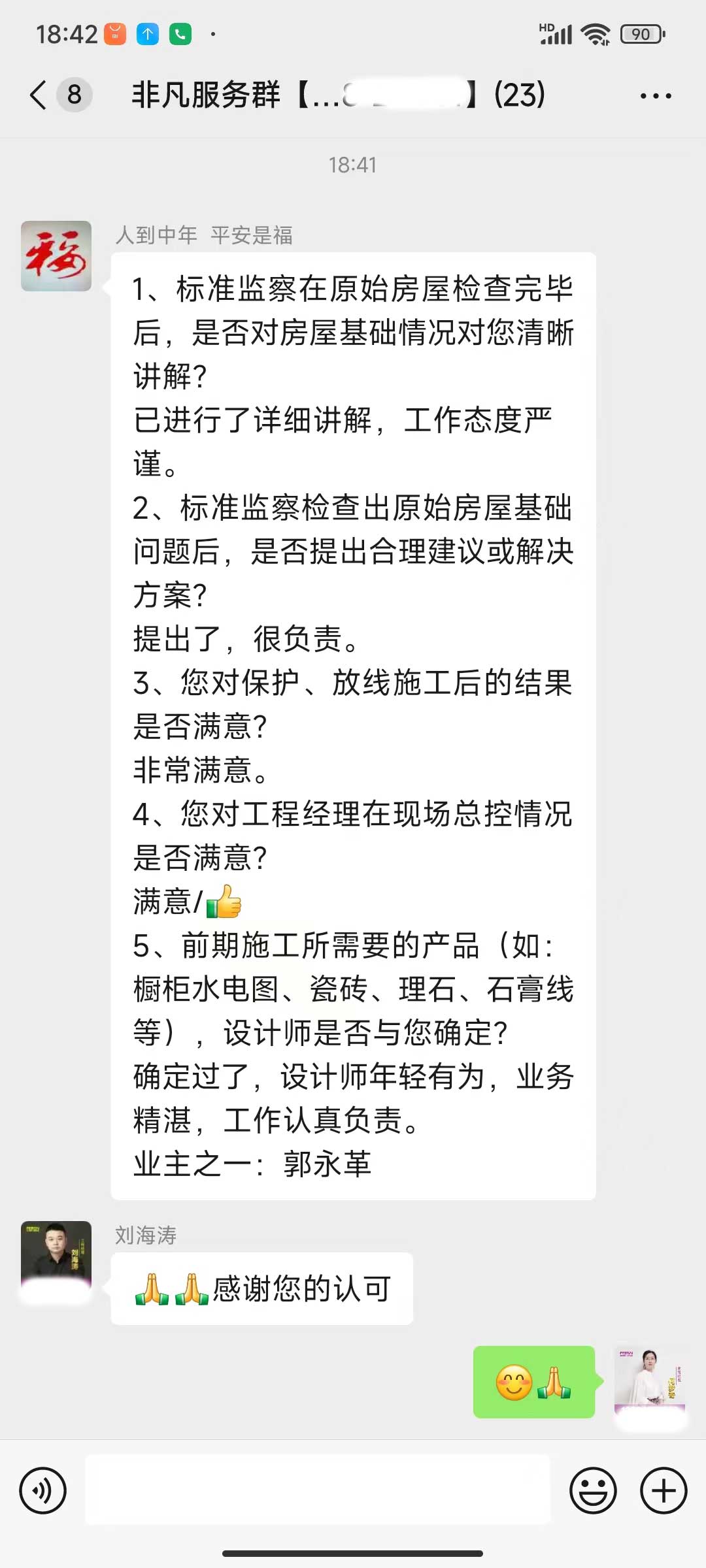
Task: Open the plus attachments menu
Action: 664,1490
